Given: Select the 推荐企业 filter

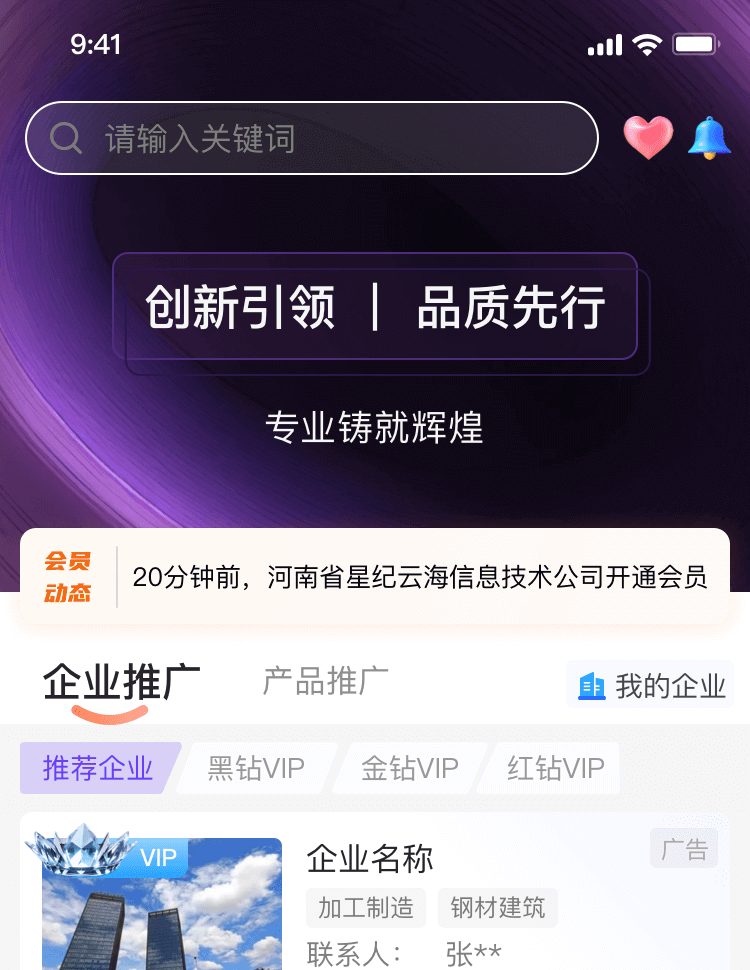Looking at the screenshot, I should (x=98, y=768).
